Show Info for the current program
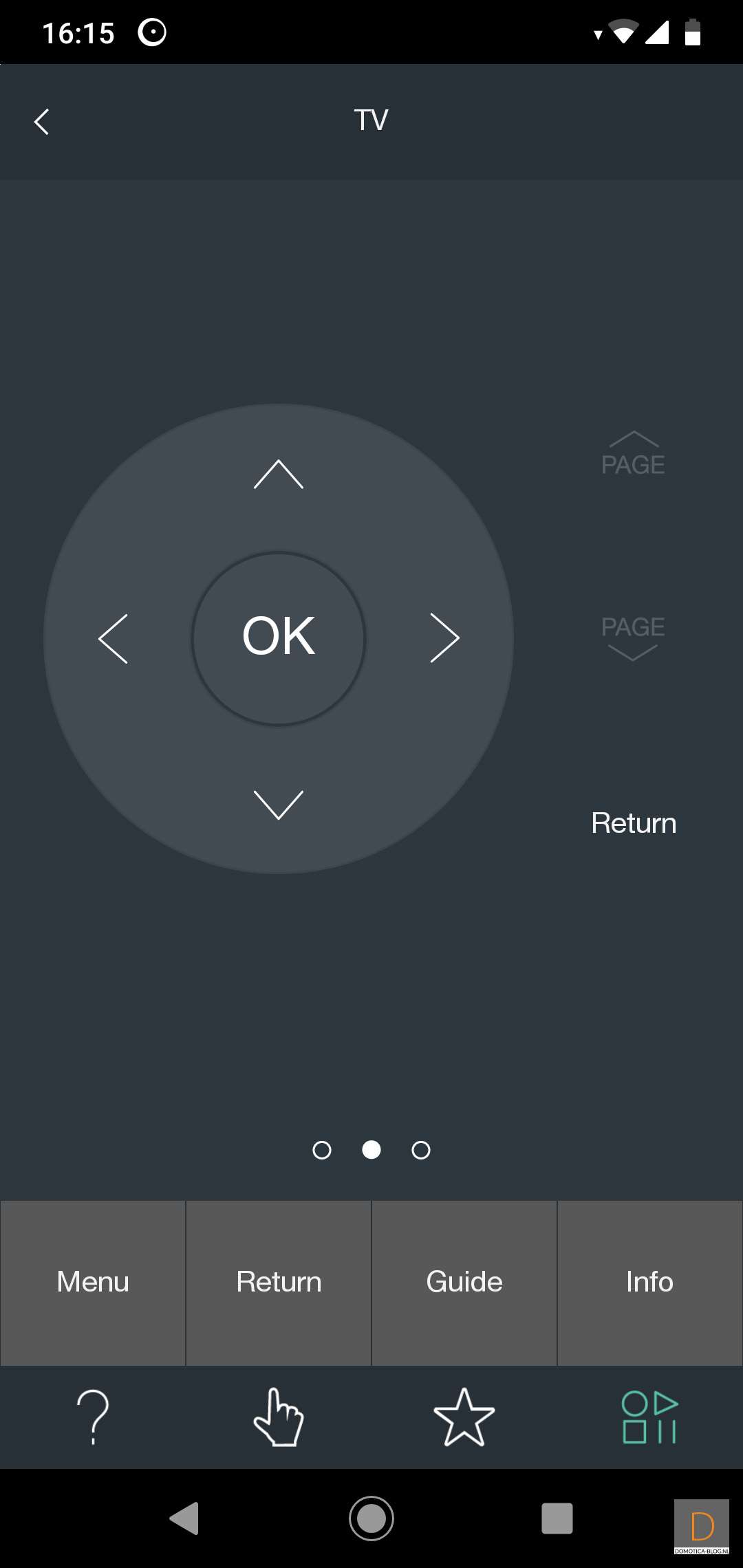The image size is (743, 1568). pos(650,1283)
